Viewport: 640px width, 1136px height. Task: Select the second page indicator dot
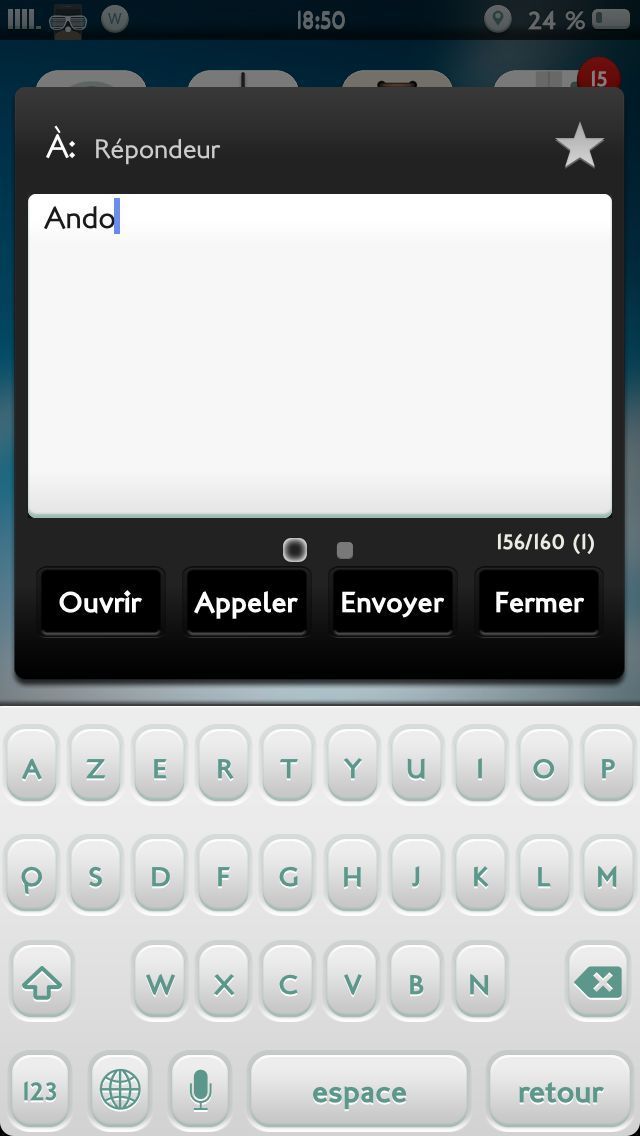[x=345, y=550]
